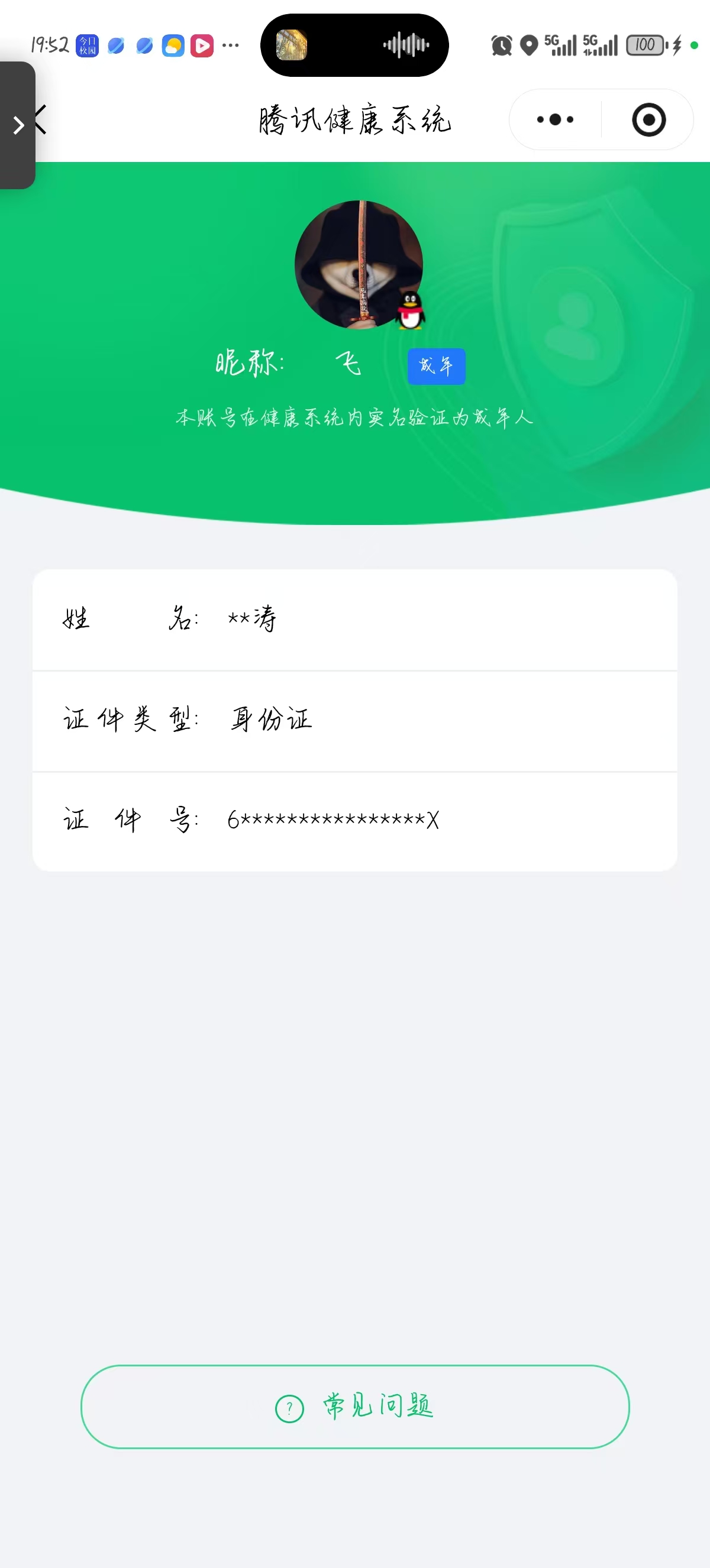Tap the 成年 status badge

point(437,365)
